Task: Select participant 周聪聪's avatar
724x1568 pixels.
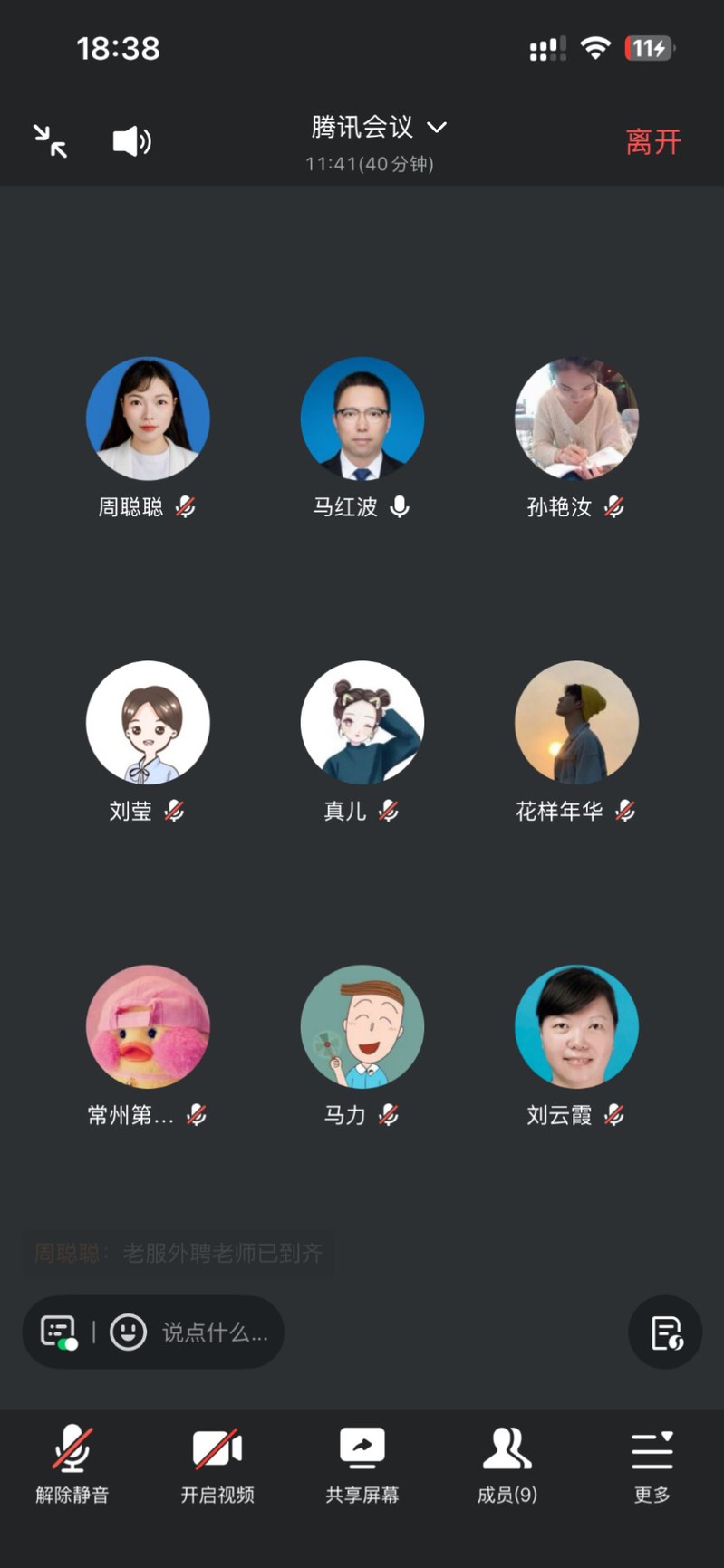Action: [x=148, y=418]
